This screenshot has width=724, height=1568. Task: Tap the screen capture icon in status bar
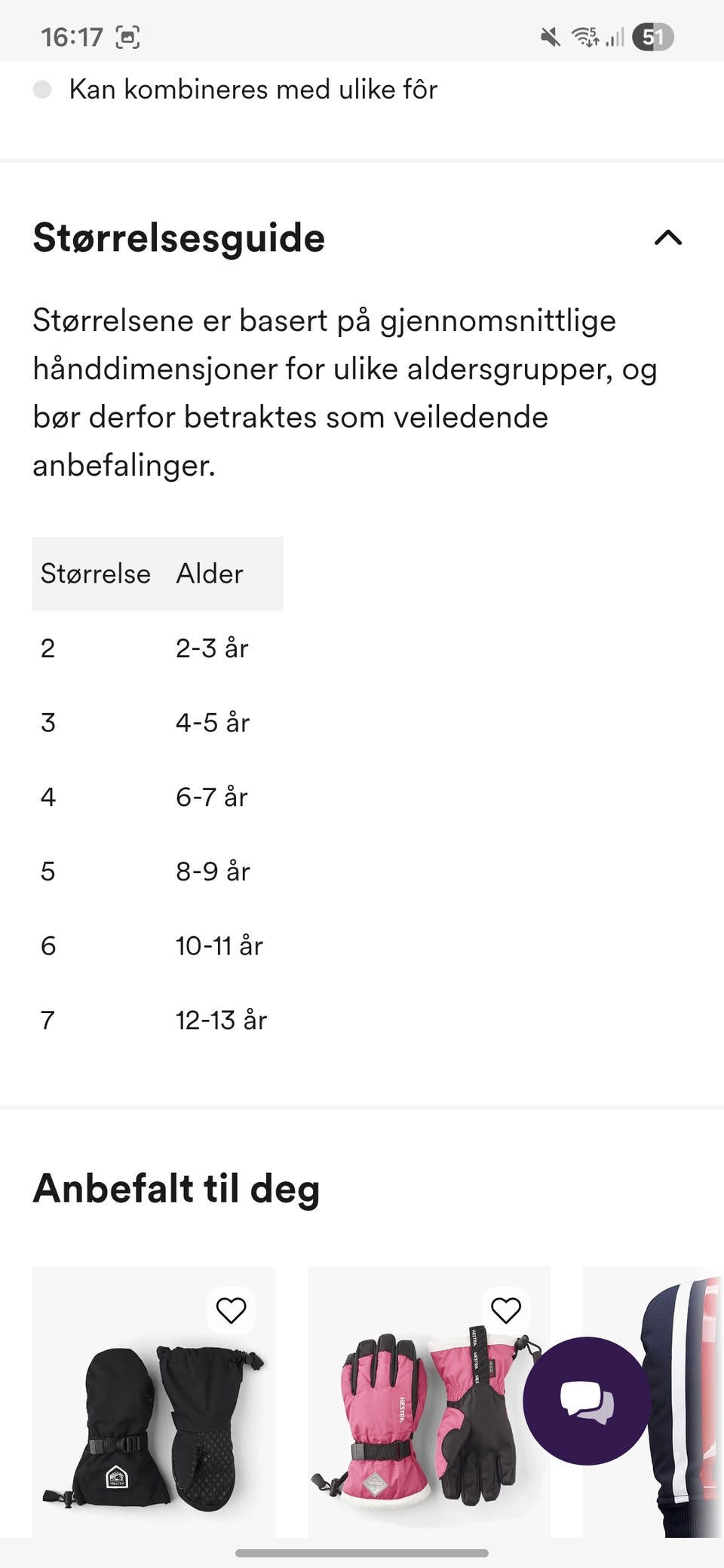[x=127, y=35]
